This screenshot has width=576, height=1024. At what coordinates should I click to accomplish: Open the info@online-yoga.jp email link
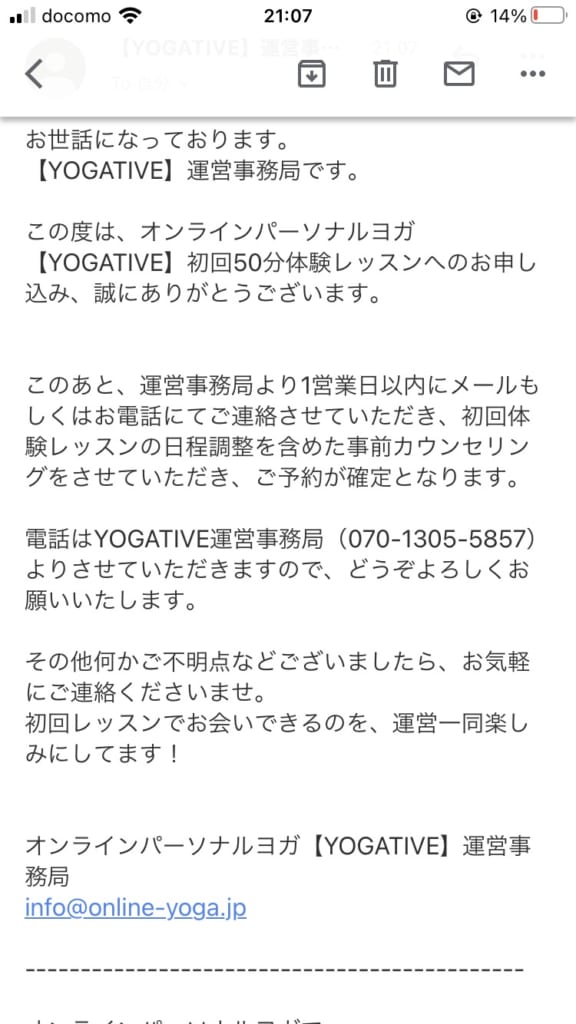[x=136, y=908]
